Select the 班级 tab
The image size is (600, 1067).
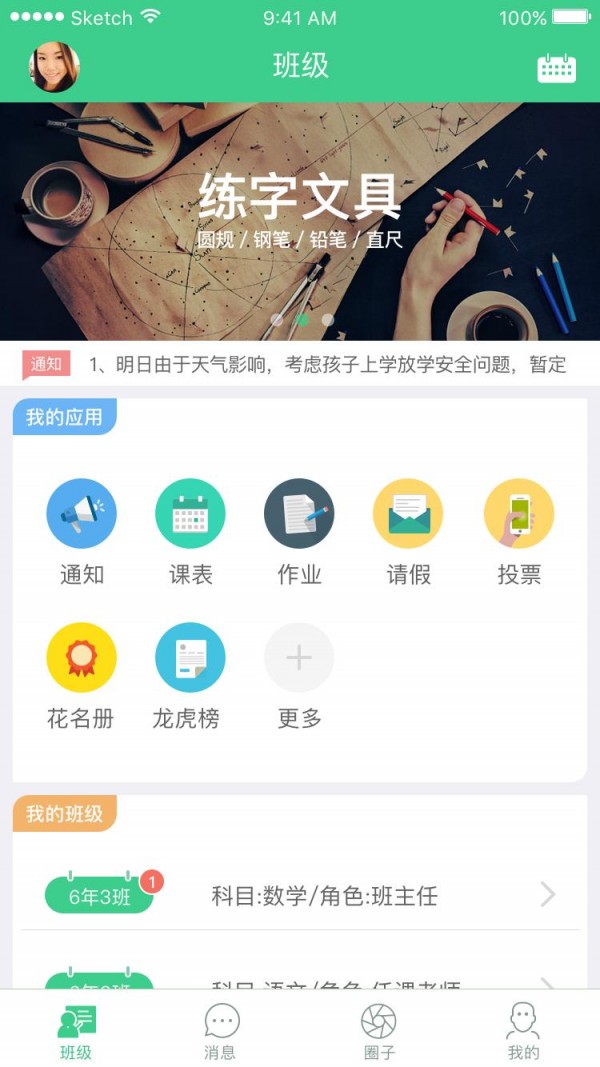click(x=76, y=1031)
